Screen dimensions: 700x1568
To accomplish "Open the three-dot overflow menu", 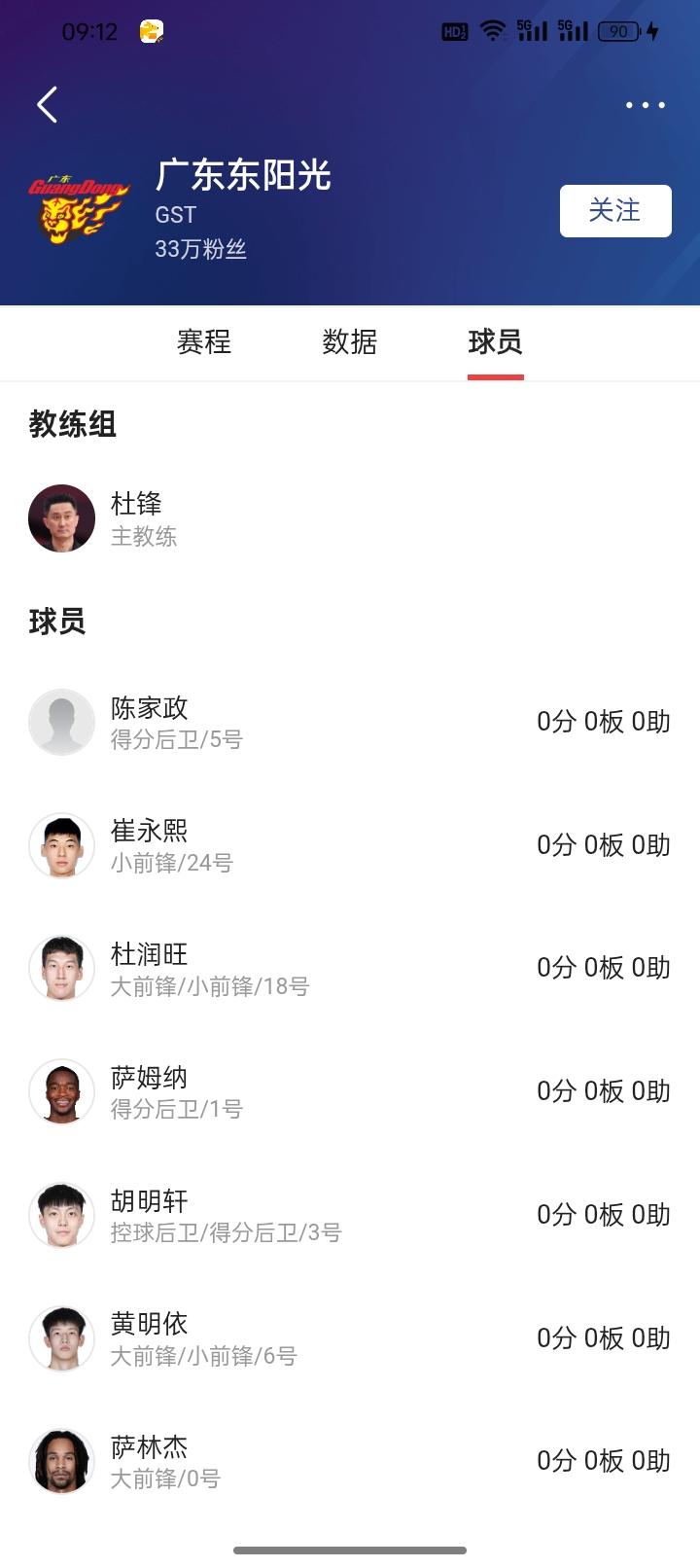I will (646, 105).
